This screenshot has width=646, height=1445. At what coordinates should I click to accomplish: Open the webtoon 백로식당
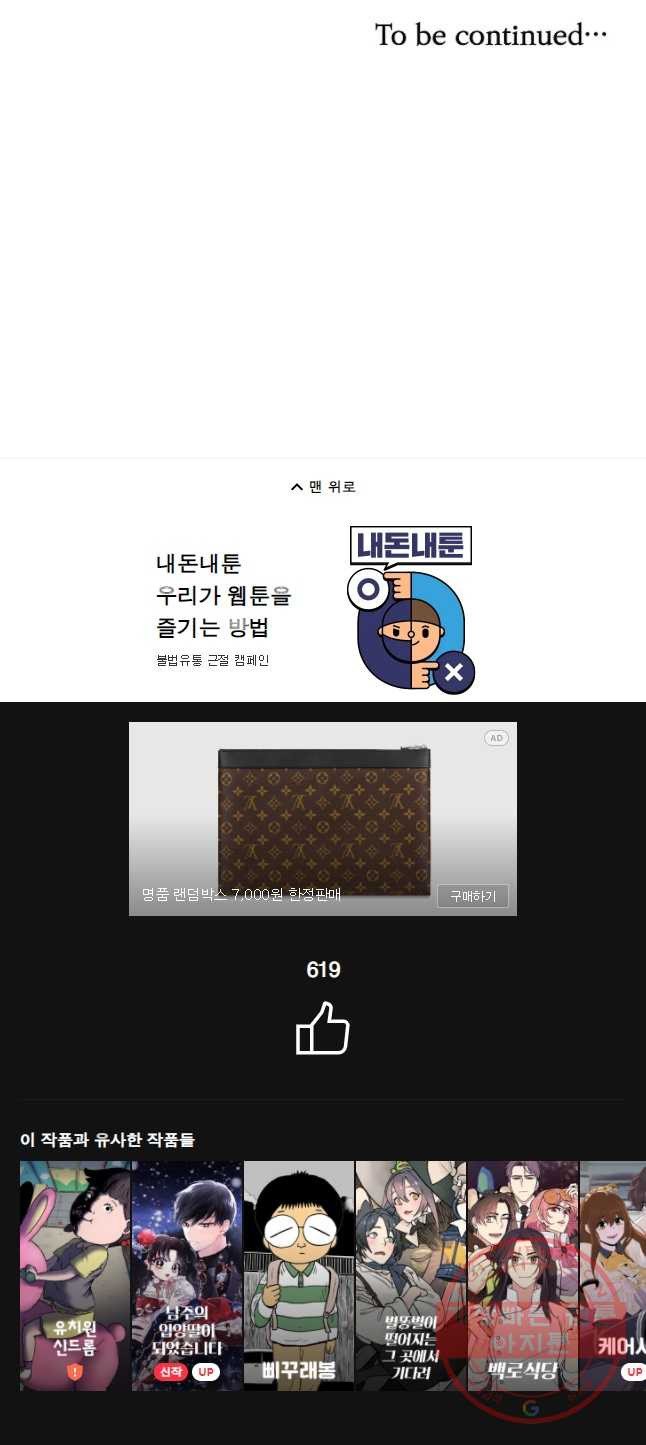522,1275
